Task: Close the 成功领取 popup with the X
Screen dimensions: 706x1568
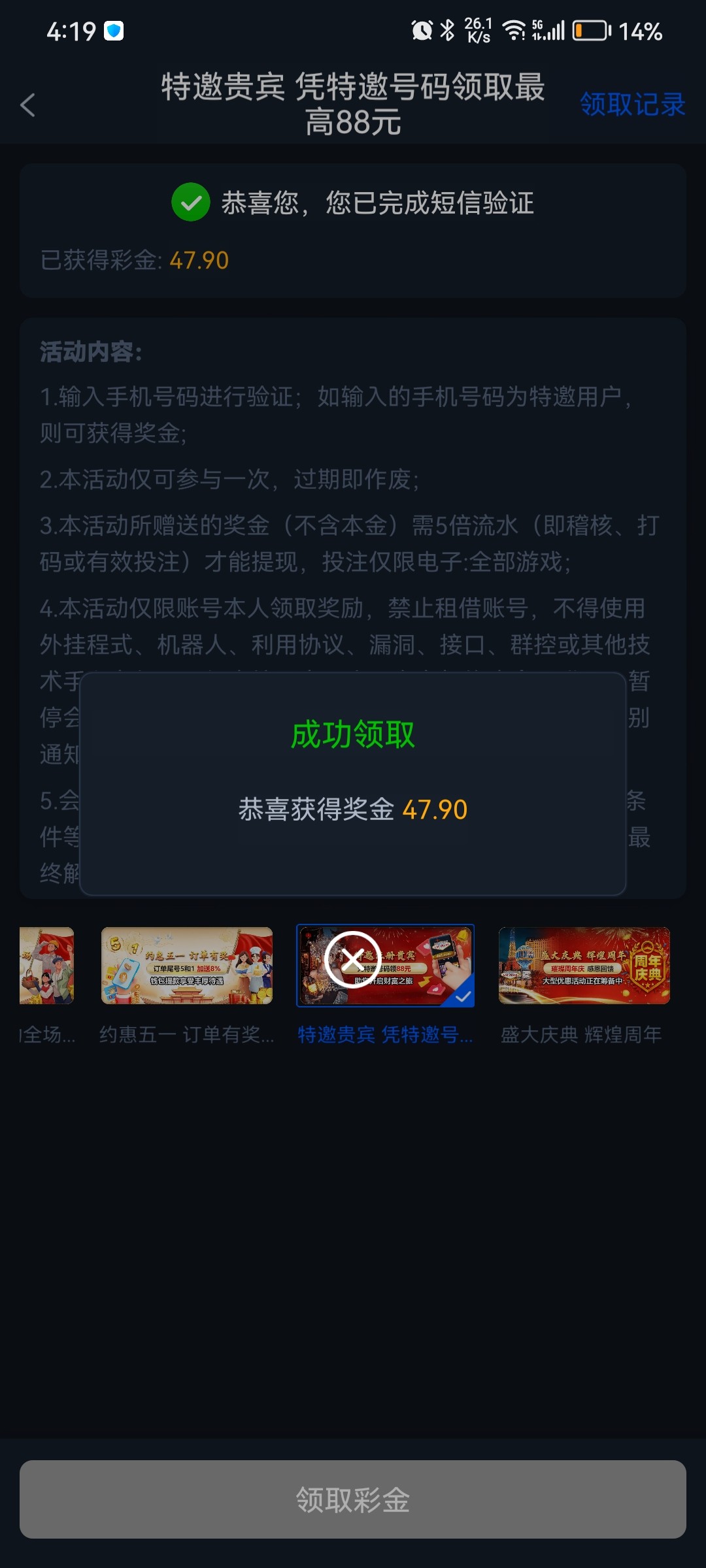Action: (353, 960)
